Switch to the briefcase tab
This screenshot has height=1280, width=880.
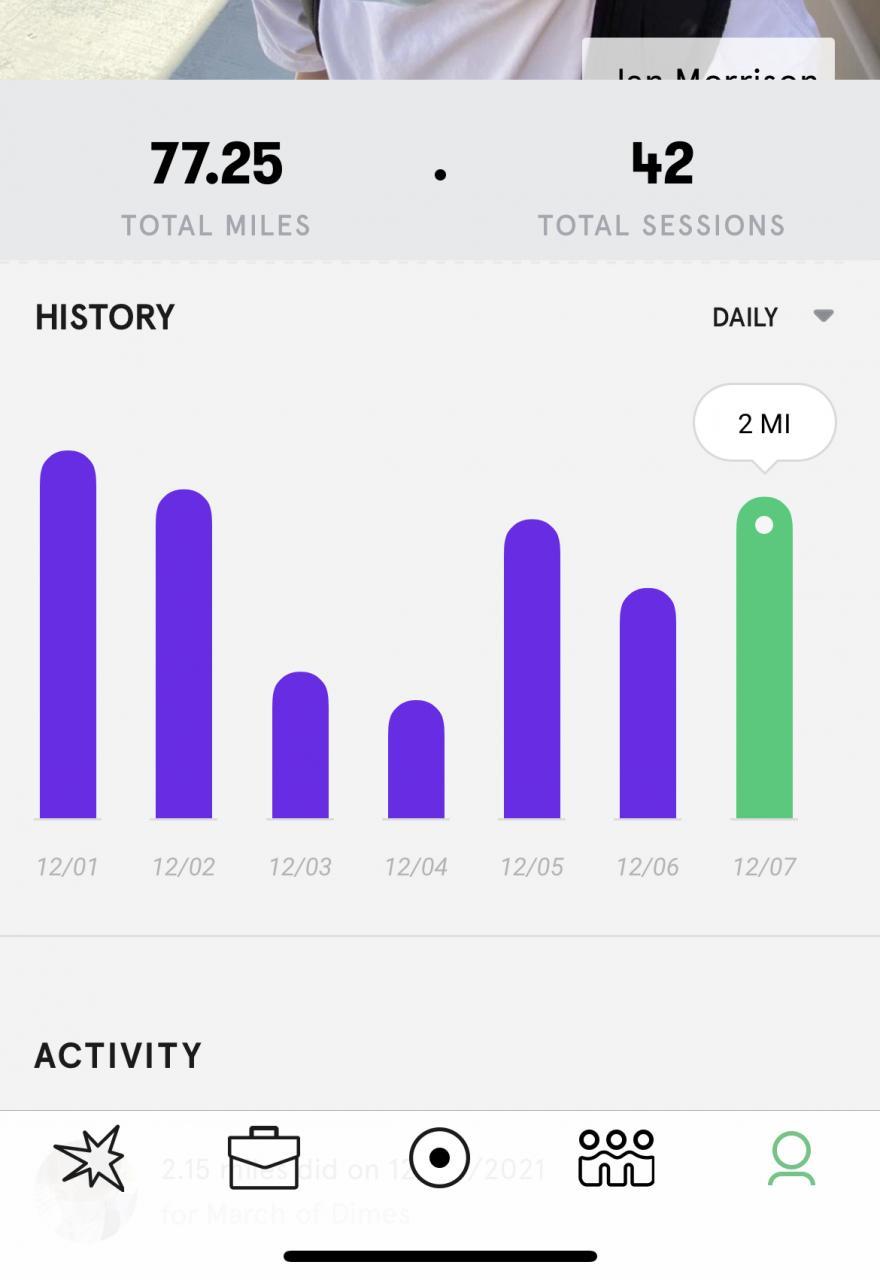[x=264, y=1158]
